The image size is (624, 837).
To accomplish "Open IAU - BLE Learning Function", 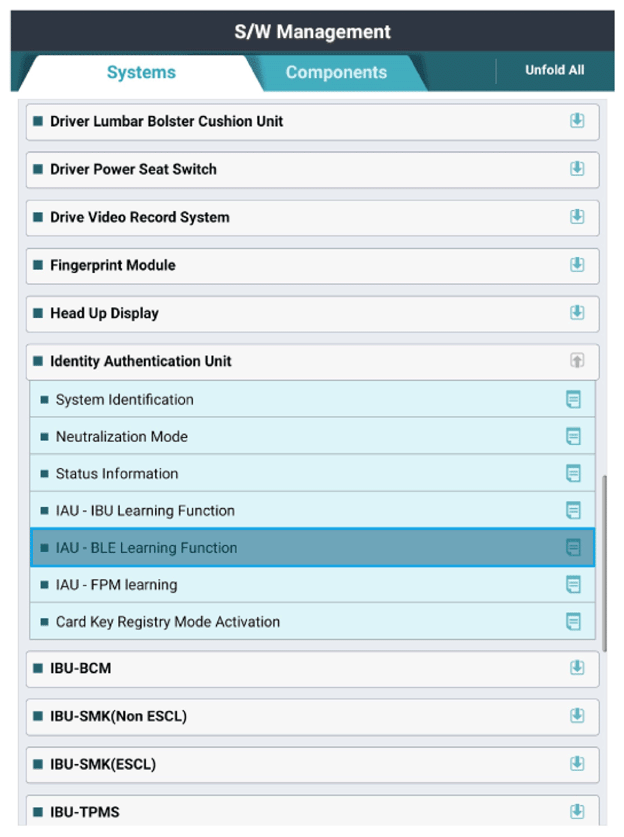I will coord(312,547).
